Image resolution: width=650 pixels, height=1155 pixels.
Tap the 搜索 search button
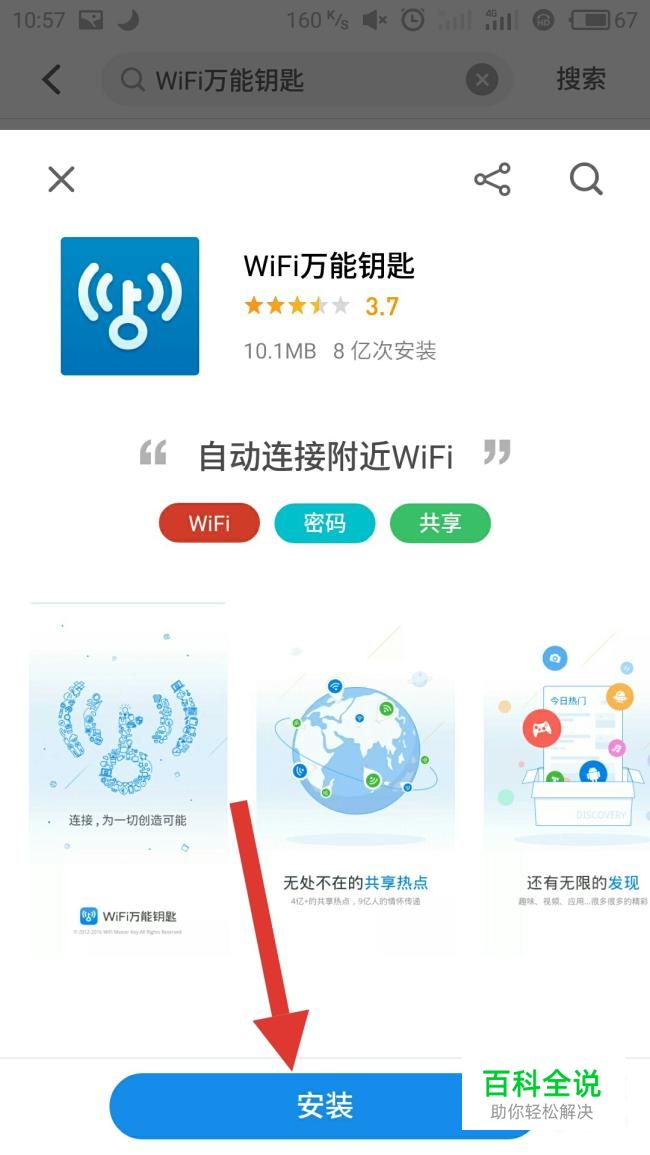coord(581,79)
